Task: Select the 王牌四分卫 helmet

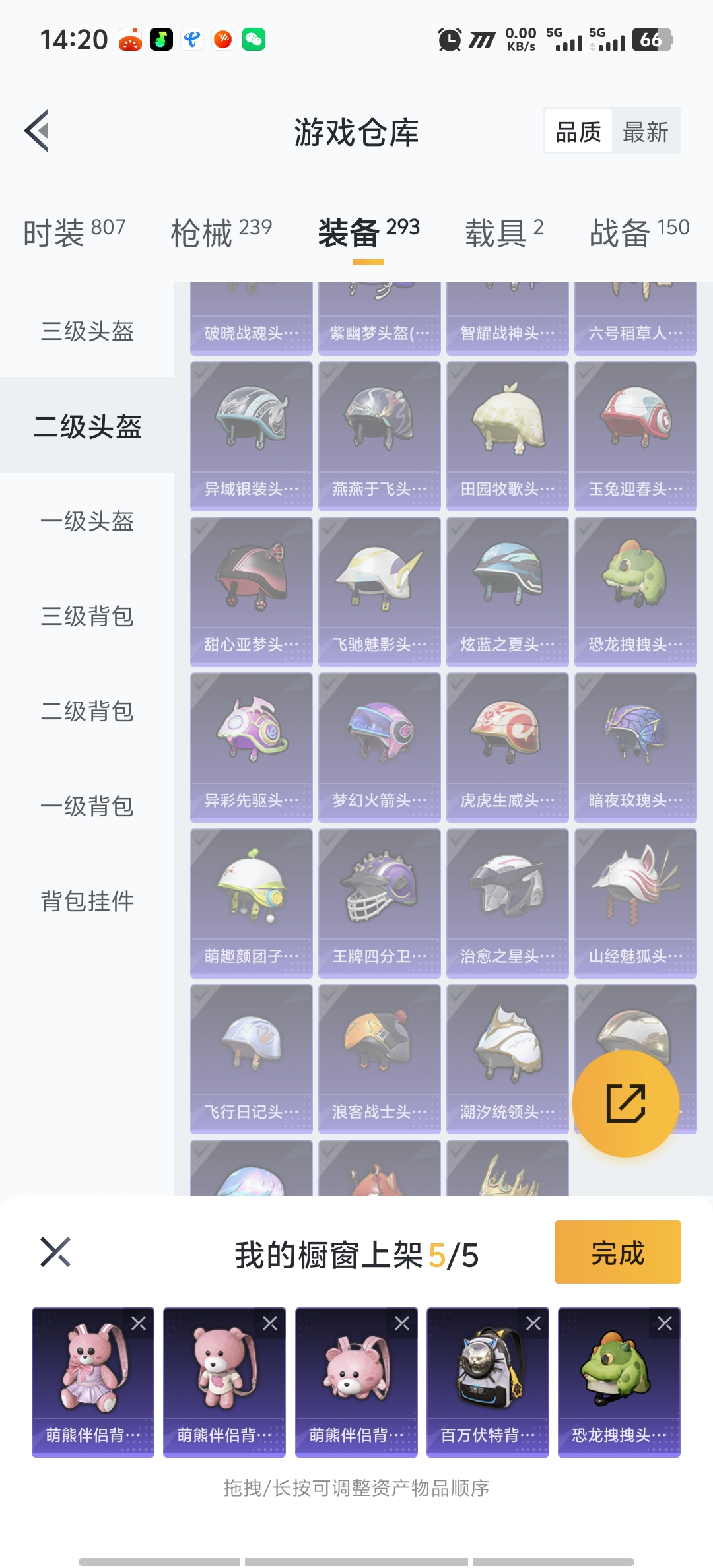Action: tap(379, 903)
